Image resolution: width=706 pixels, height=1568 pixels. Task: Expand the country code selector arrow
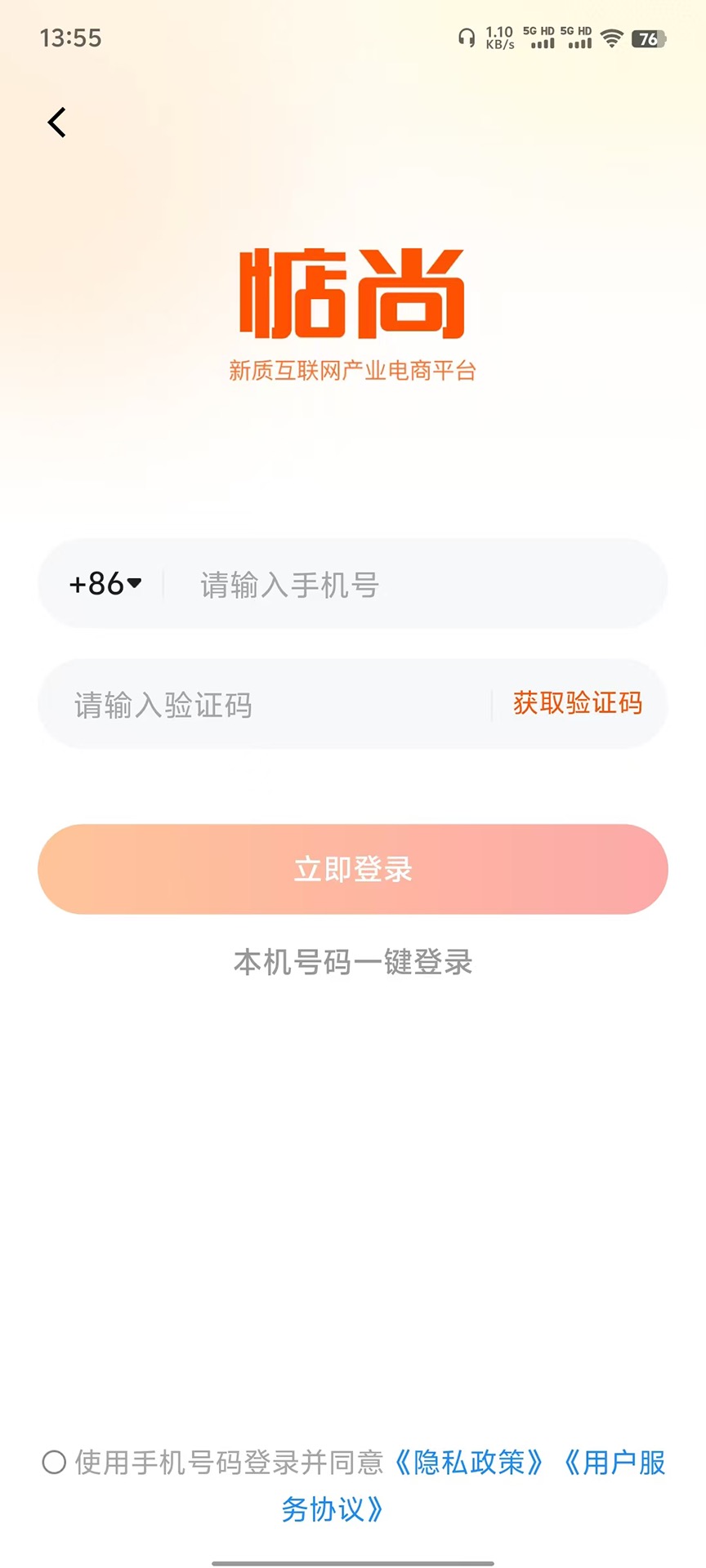coord(134,584)
